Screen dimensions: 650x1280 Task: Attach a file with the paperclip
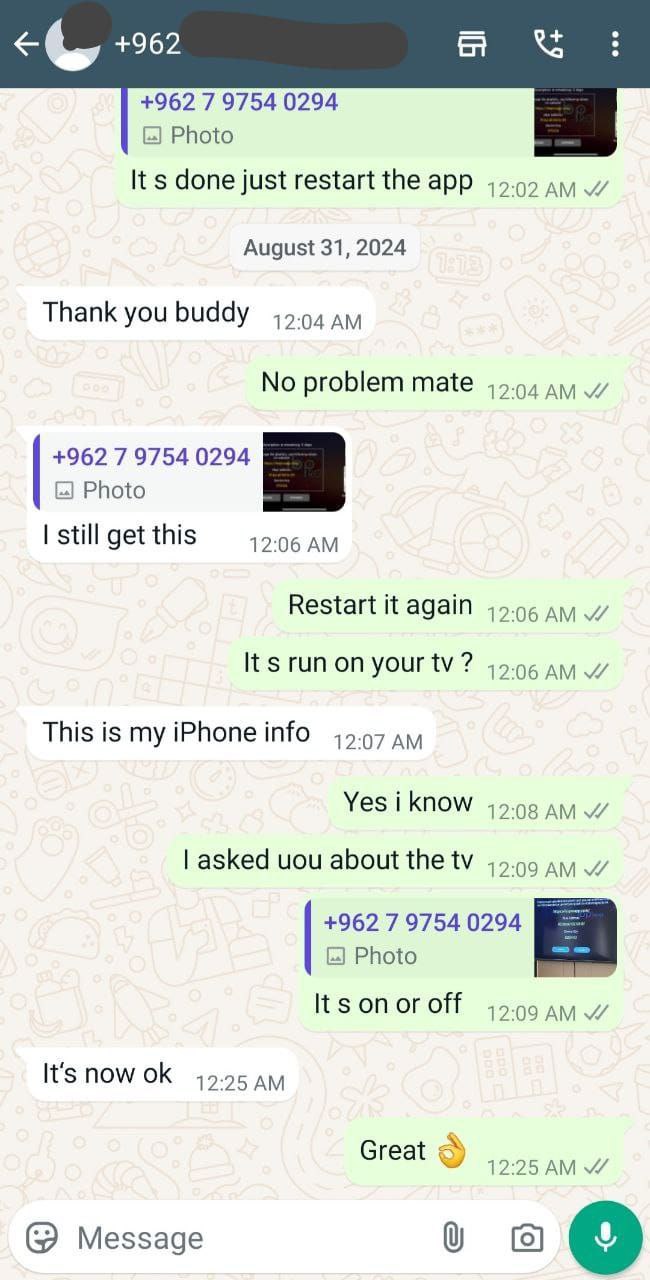[453, 1238]
